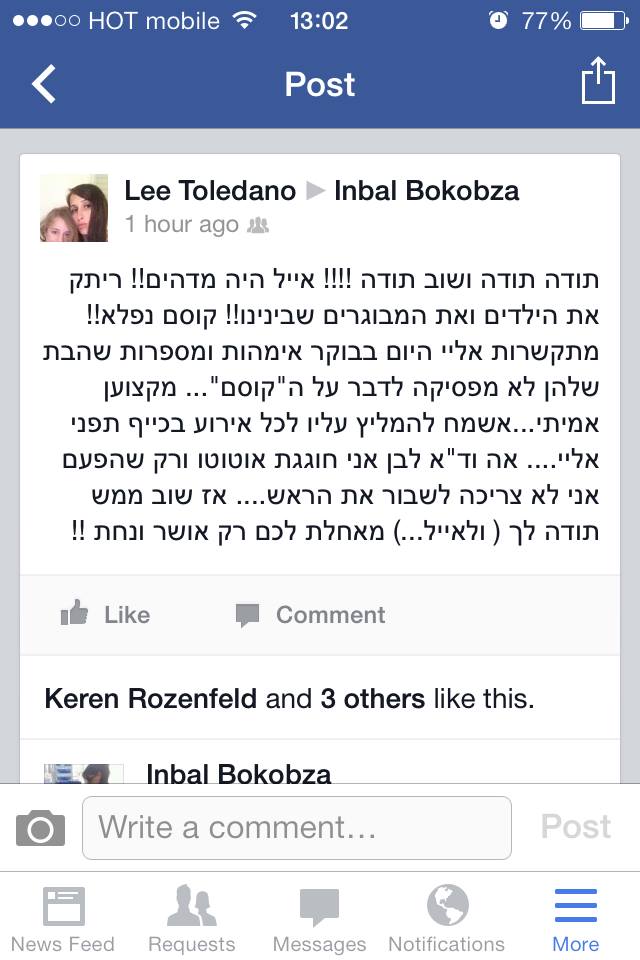This screenshot has height=960, width=640.
Task: Tap the Post button to submit the comment
Action: pos(575,826)
